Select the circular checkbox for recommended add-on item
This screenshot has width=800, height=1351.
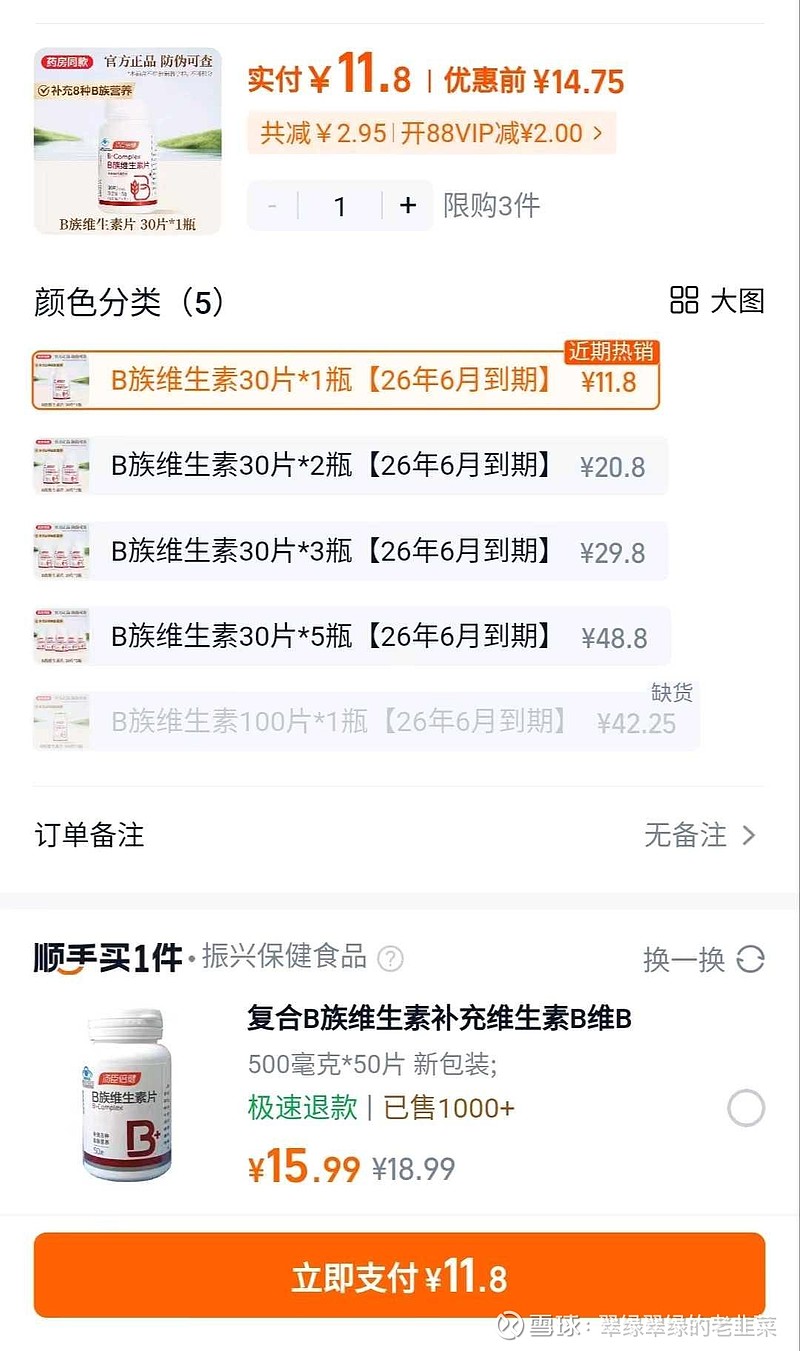744,1109
